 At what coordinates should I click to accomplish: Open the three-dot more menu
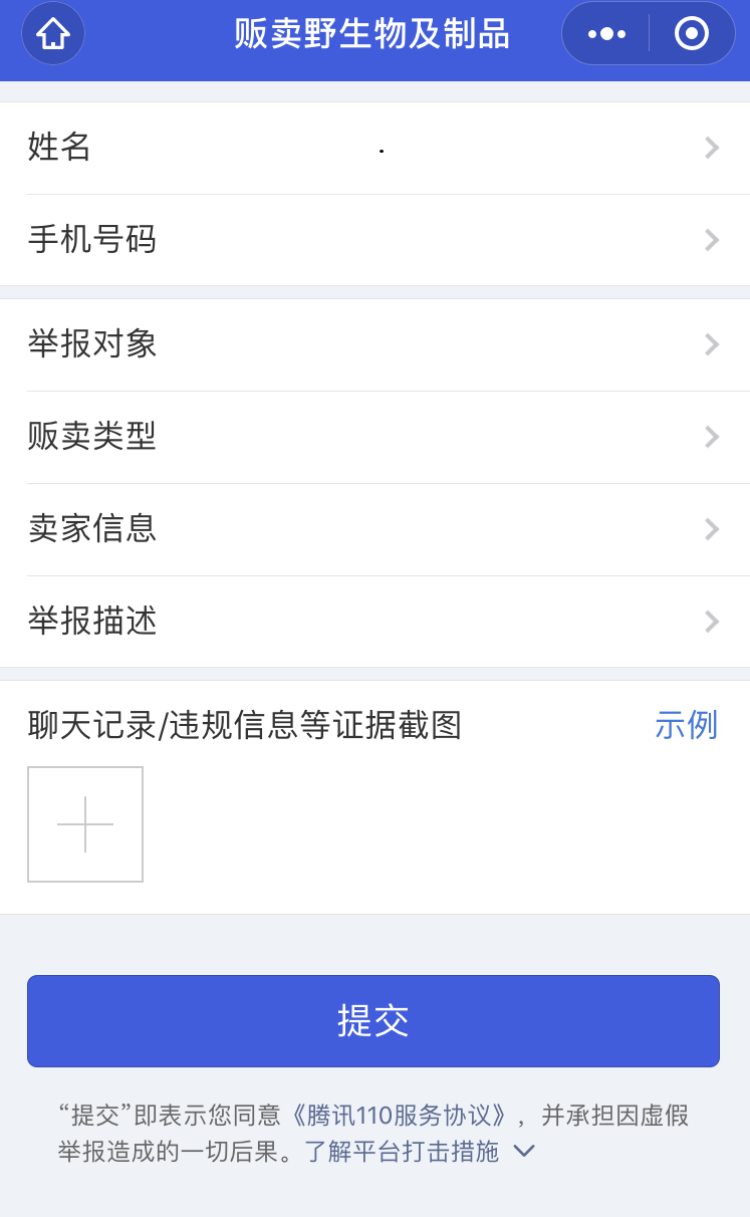coord(607,35)
